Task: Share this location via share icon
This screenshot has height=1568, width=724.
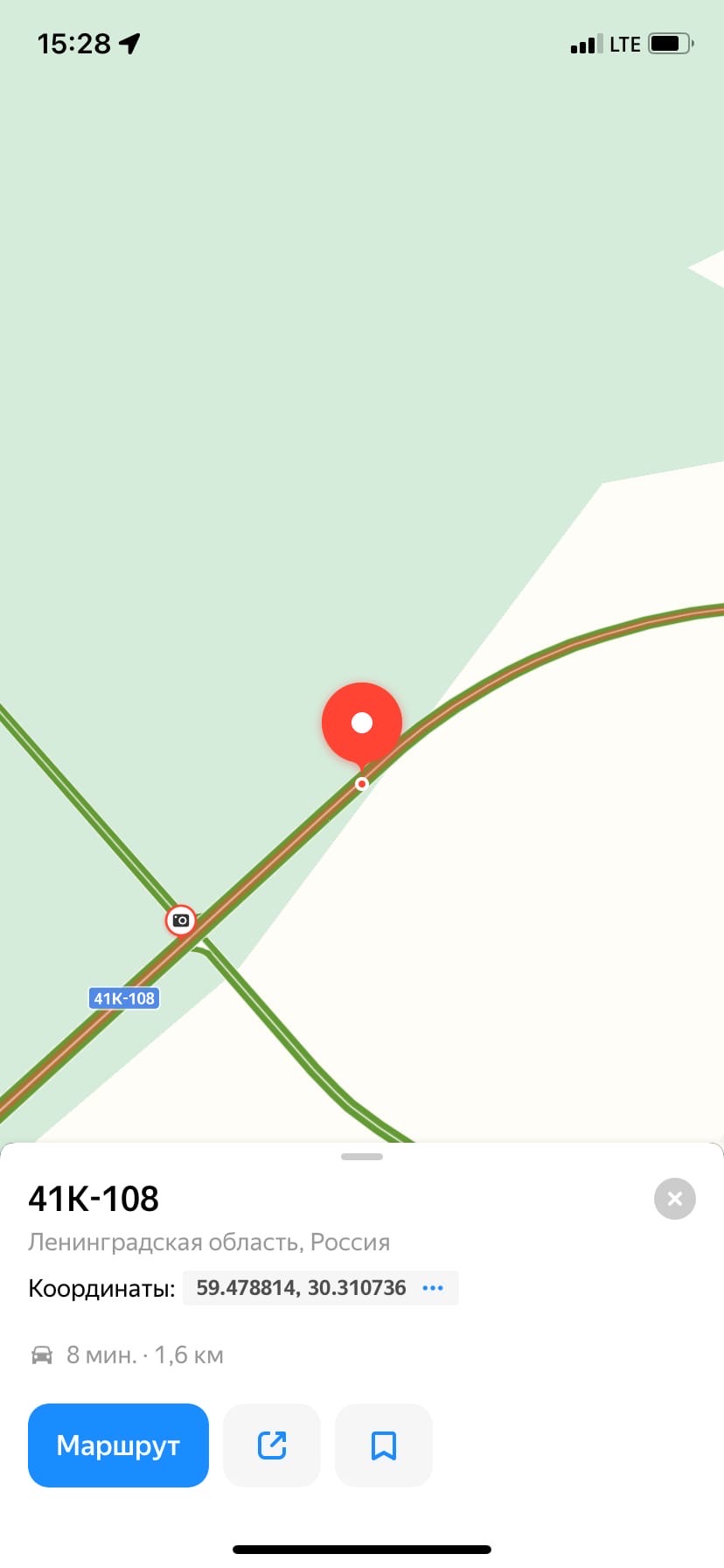Action: (272, 1445)
